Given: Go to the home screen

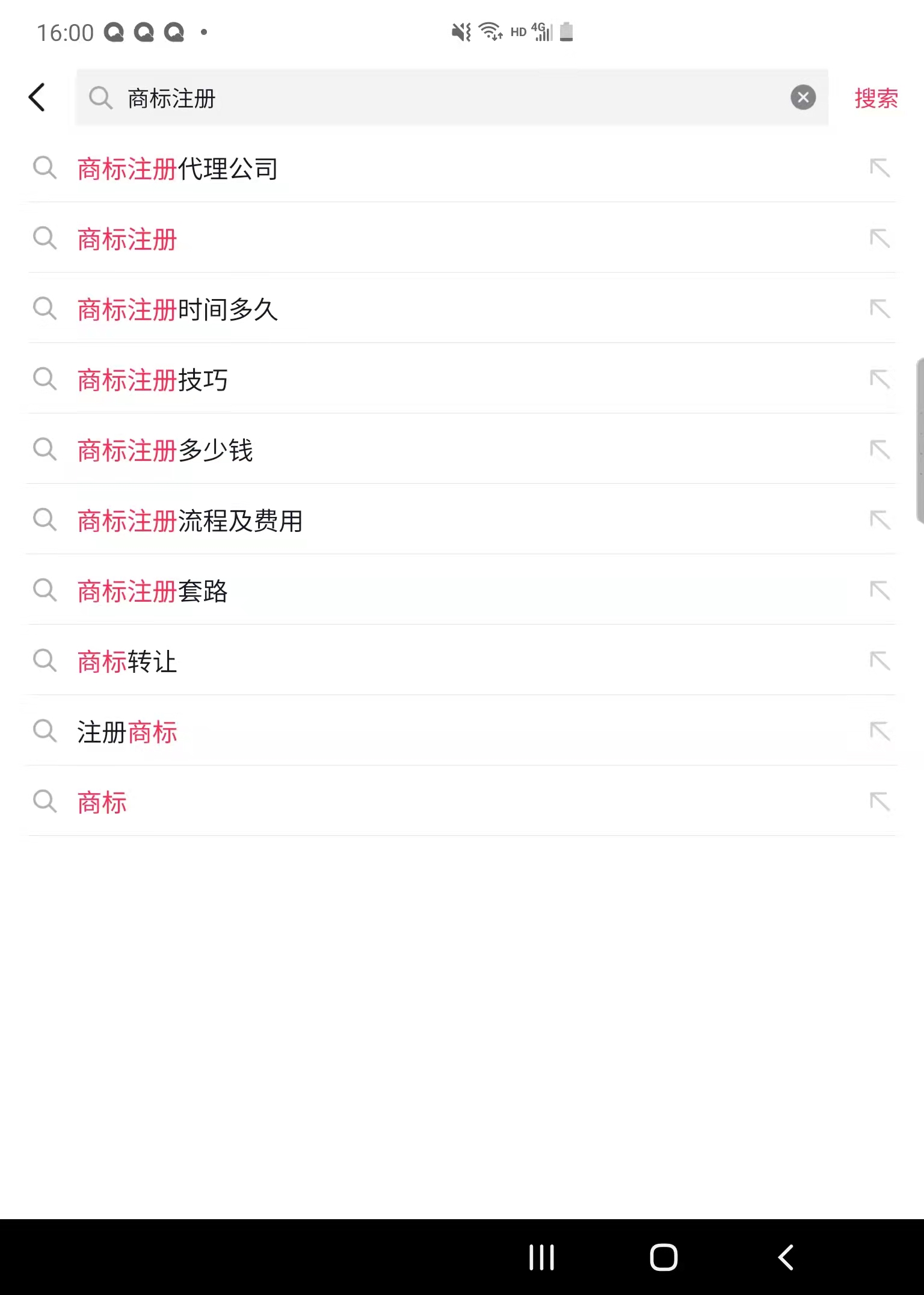Looking at the screenshot, I should point(664,1257).
